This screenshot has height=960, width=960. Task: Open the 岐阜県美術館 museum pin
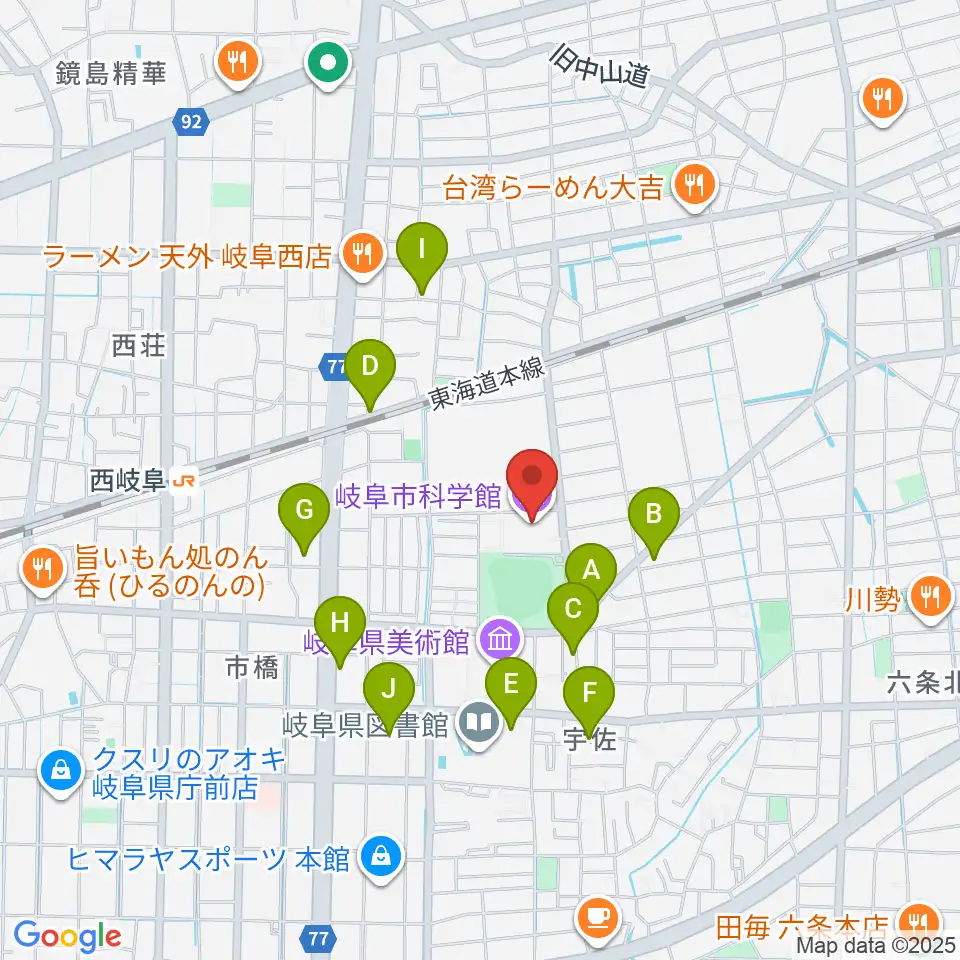pos(501,641)
